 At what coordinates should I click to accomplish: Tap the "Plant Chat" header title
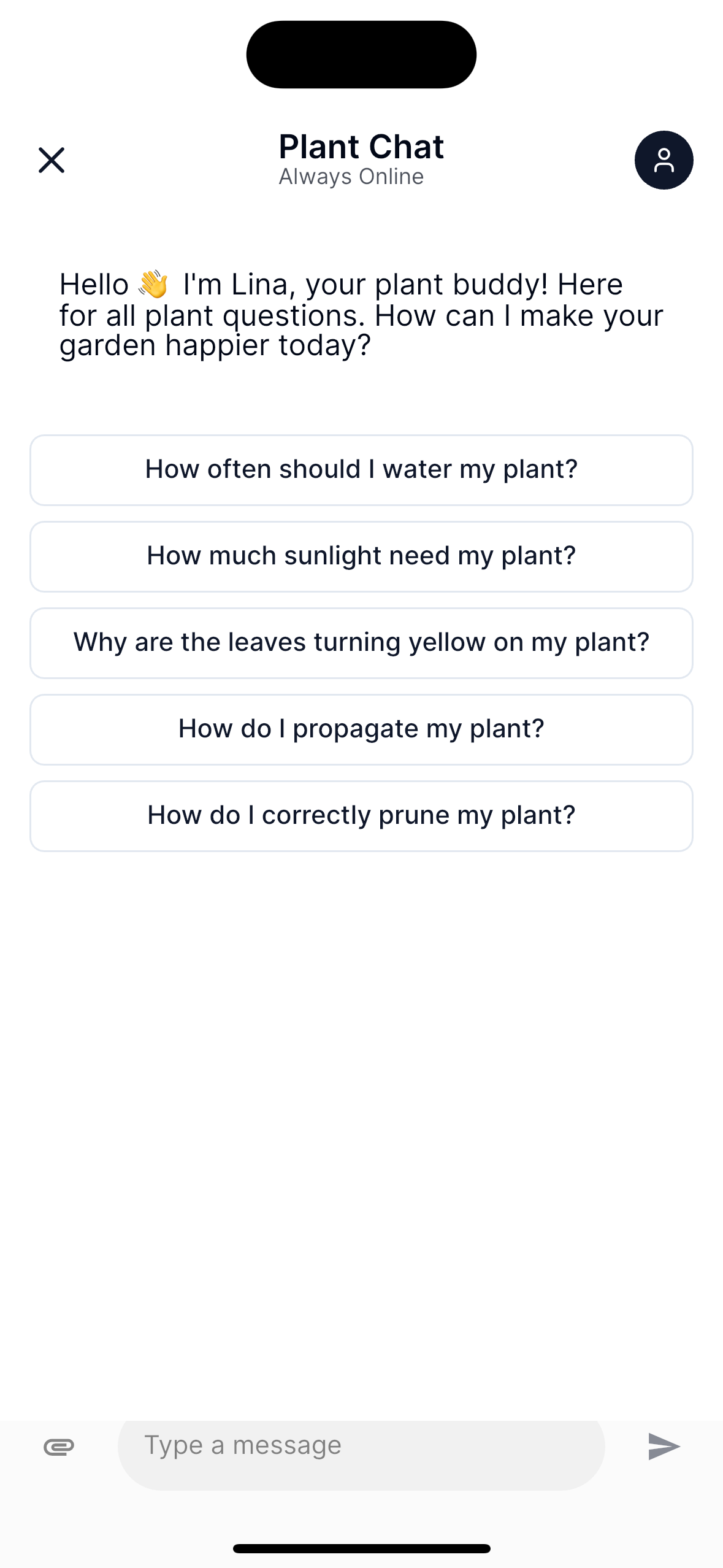tap(361, 146)
